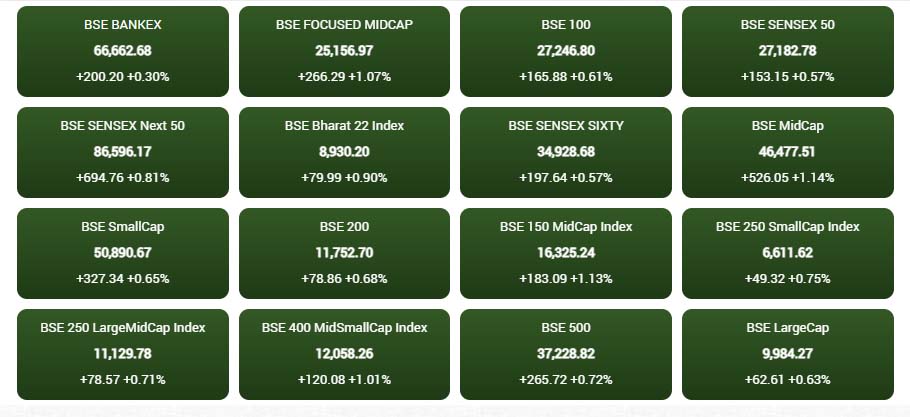Select the BSE MidCap card
The height and width of the screenshot is (417, 910).
point(787,152)
